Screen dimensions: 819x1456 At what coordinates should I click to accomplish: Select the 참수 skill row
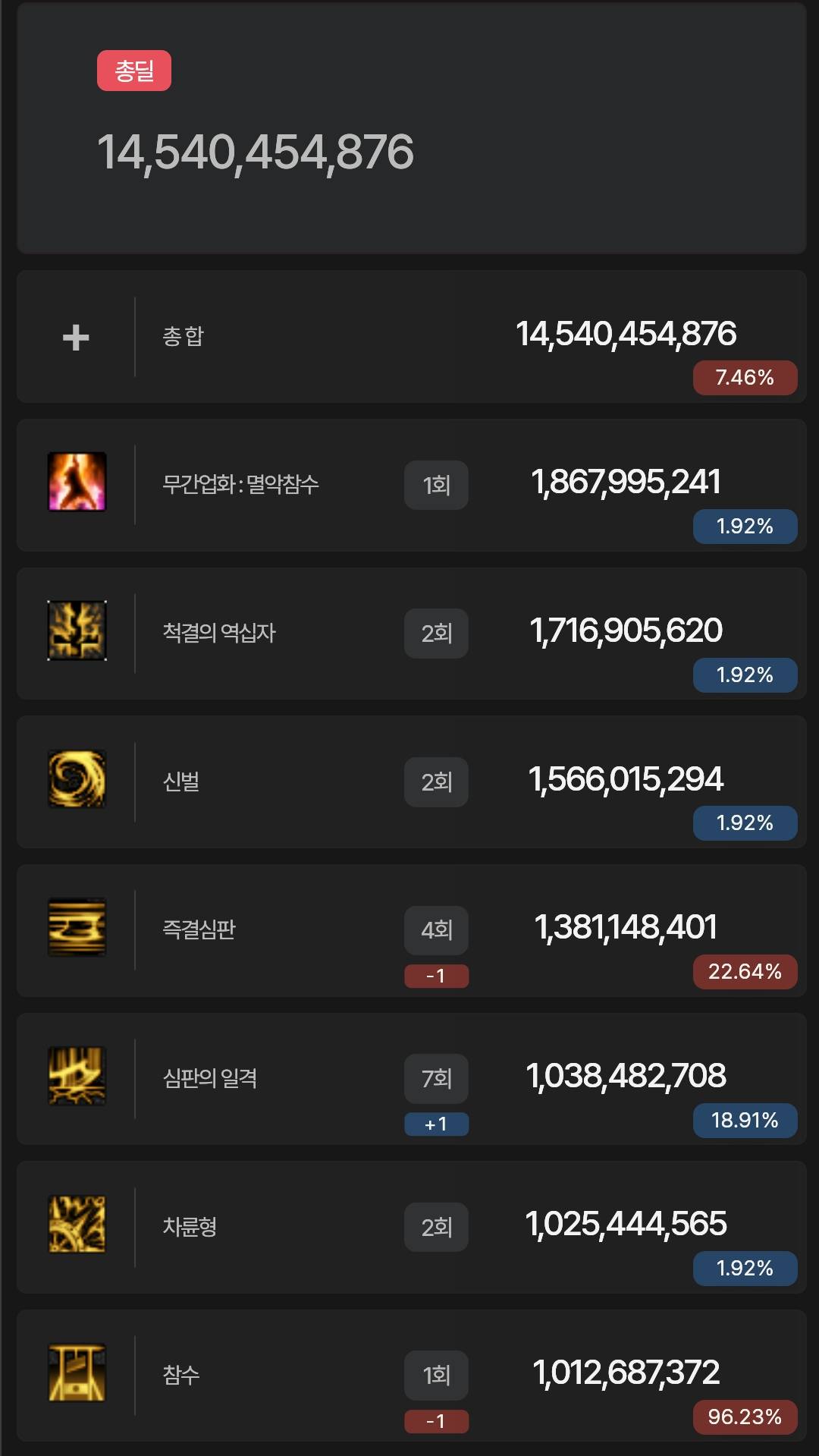pyautogui.click(x=411, y=1376)
